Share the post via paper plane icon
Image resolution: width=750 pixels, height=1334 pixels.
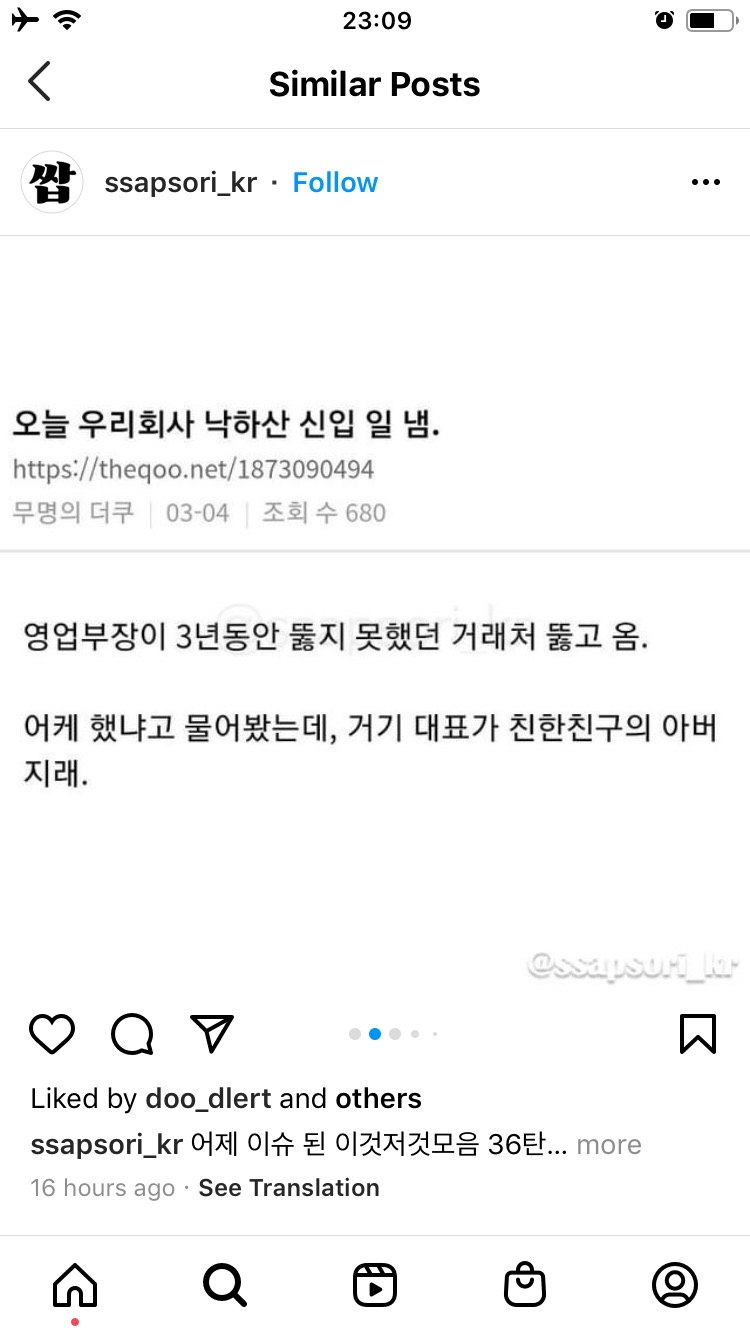tap(211, 1034)
